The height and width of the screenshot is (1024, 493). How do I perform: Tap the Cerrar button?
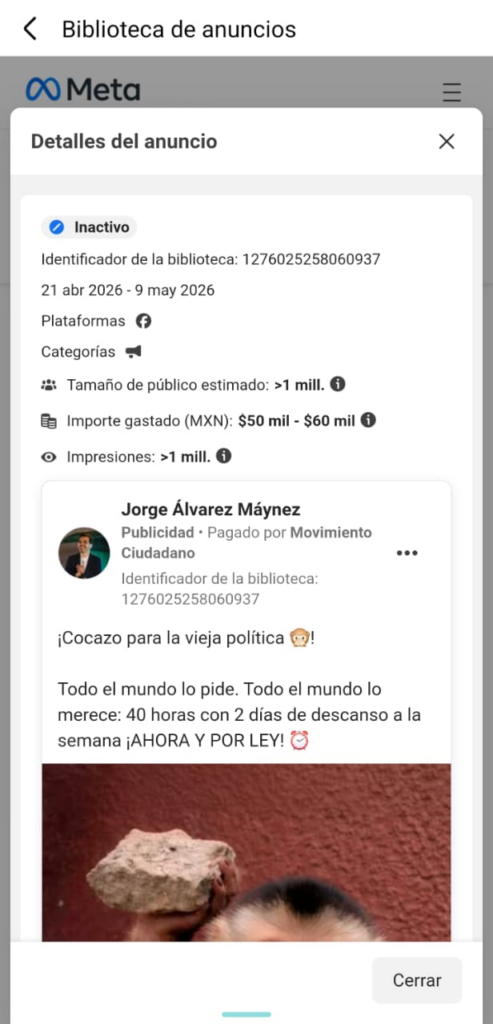417,980
